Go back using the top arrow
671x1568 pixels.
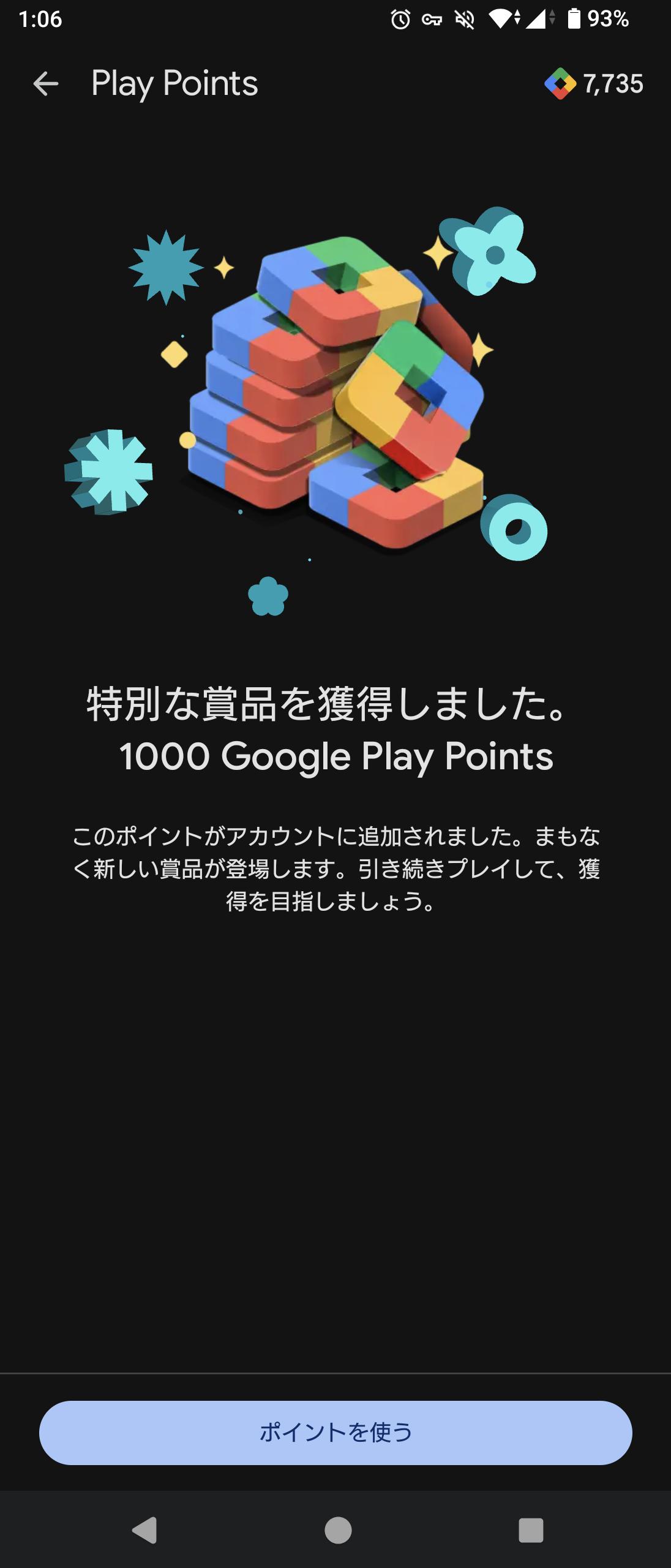(45, 84)
